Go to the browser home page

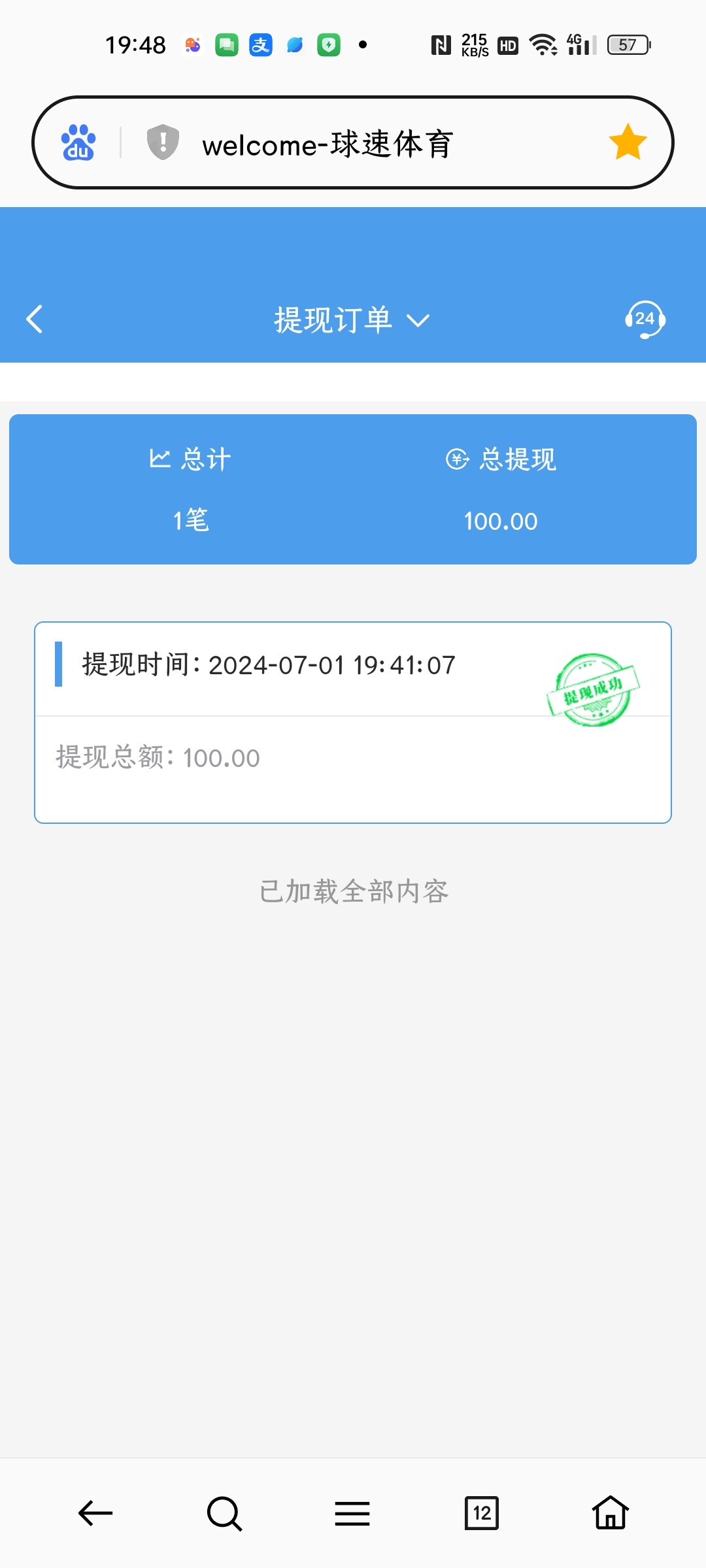pos(611,1513)
